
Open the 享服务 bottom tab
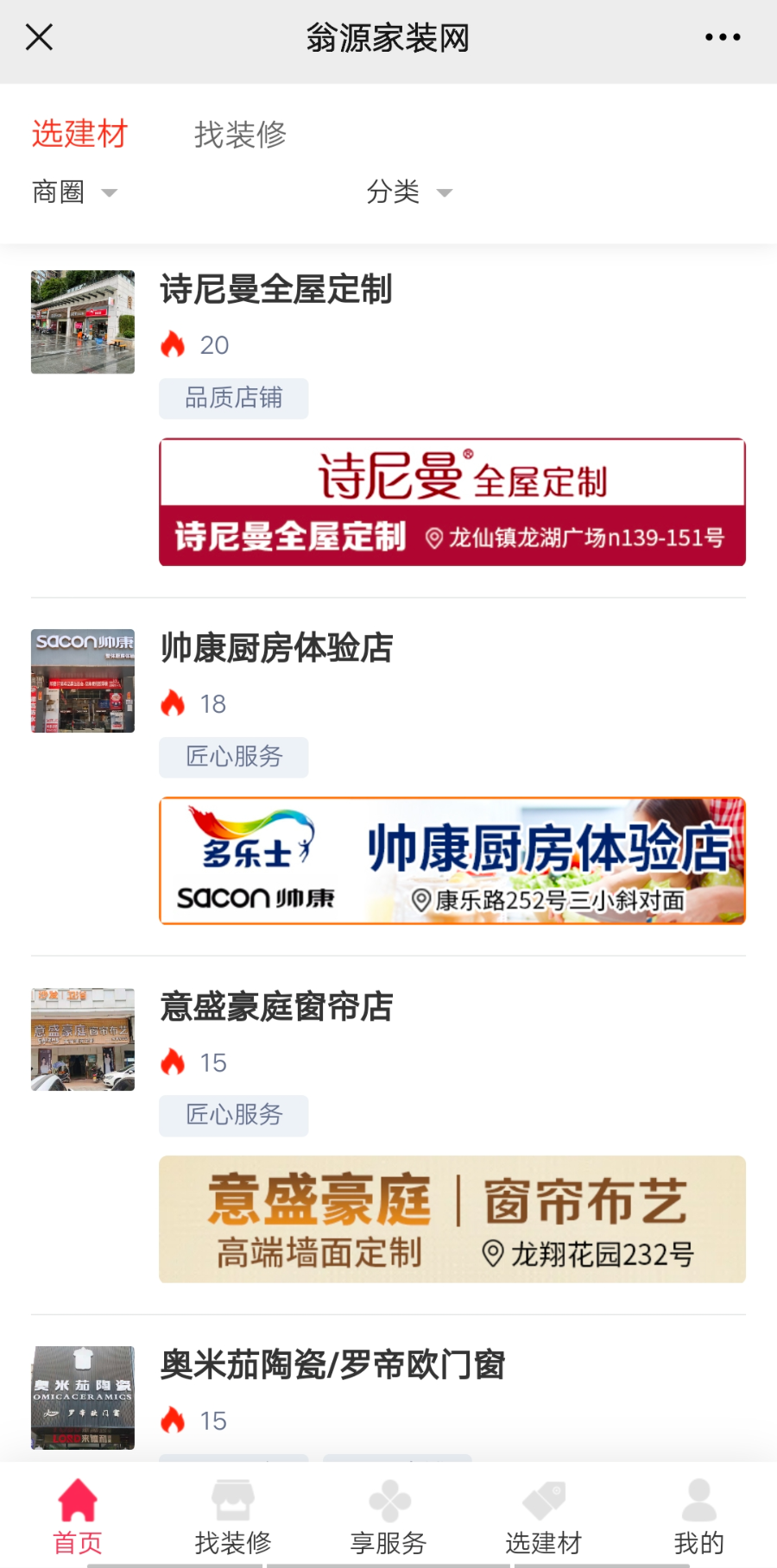388,1516
